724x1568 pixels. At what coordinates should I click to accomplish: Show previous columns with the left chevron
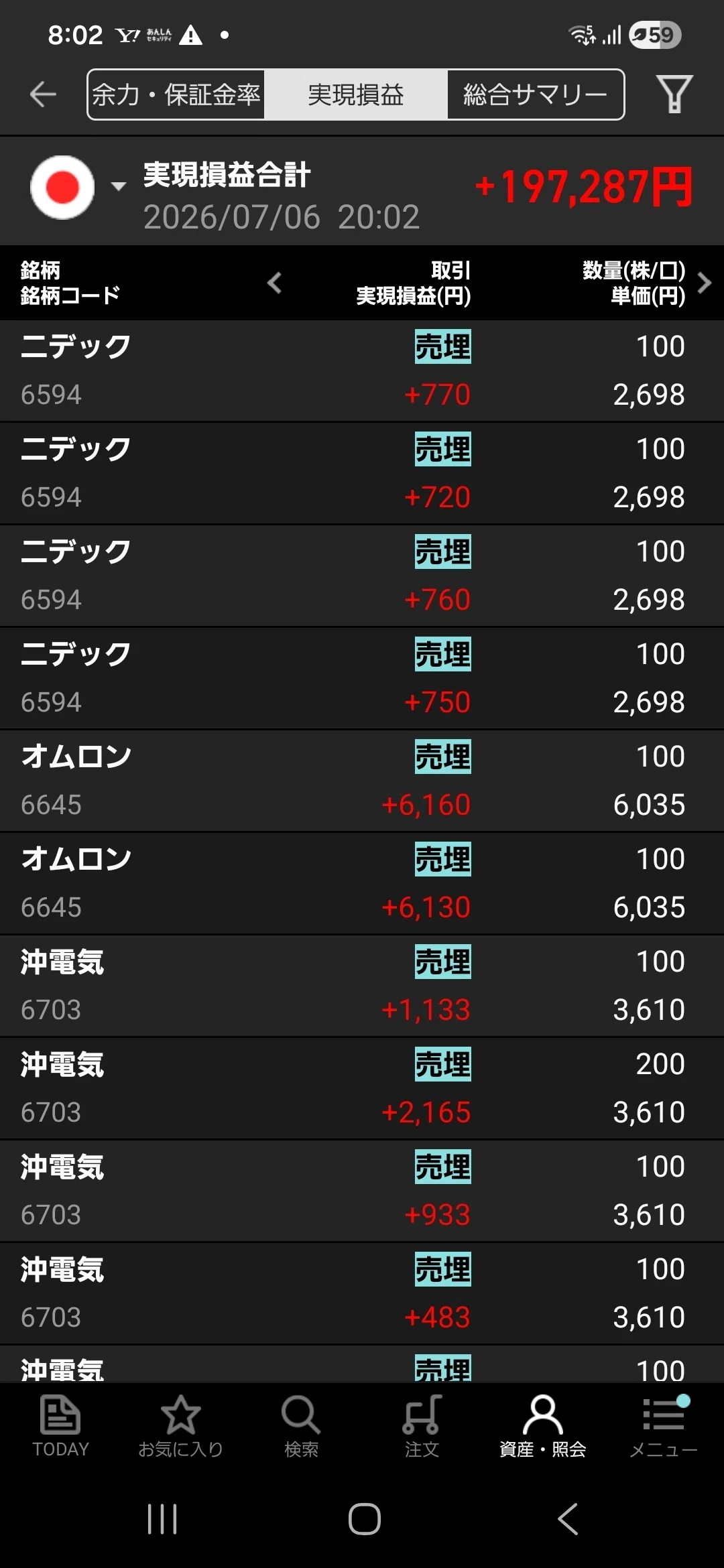tap(274, 283)
